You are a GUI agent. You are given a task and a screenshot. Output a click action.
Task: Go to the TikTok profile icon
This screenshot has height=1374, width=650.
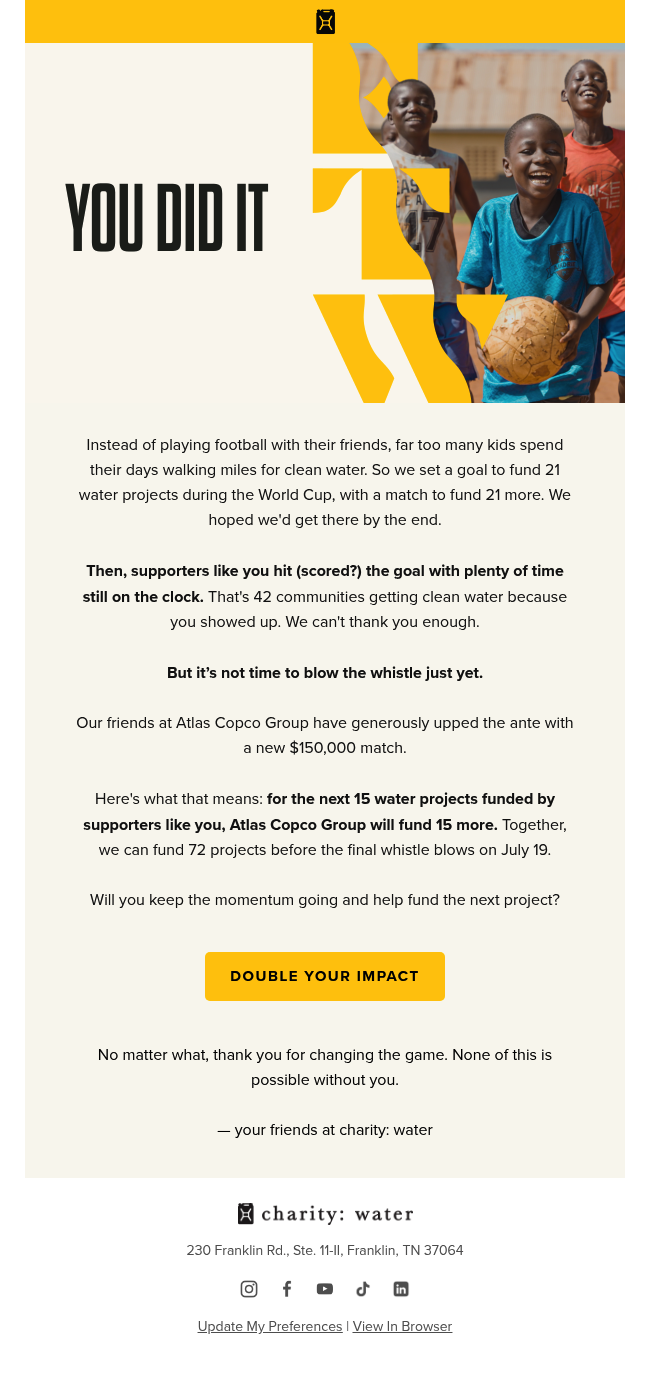pos(363,1289)
